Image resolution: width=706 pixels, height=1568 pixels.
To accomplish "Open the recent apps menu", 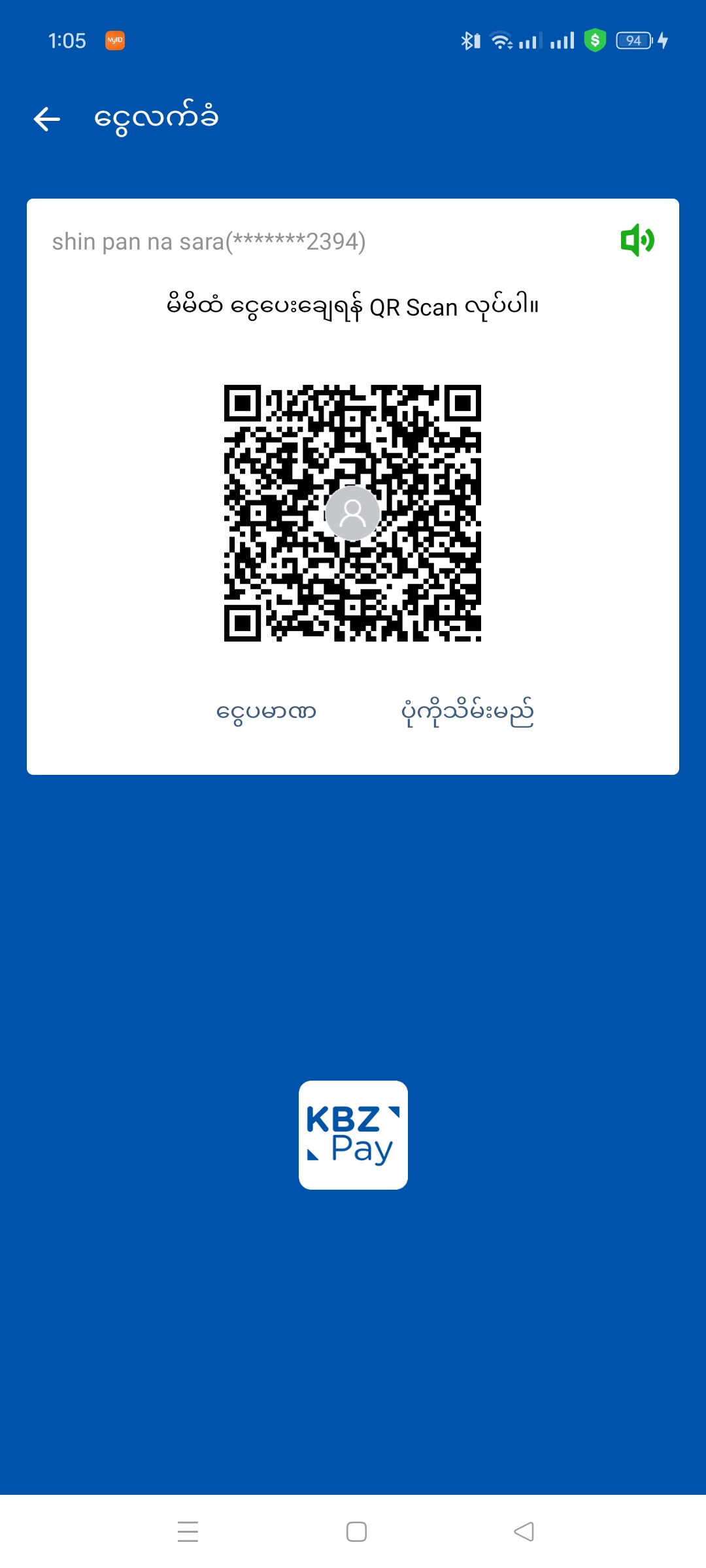I will [x=188, y=1531].
